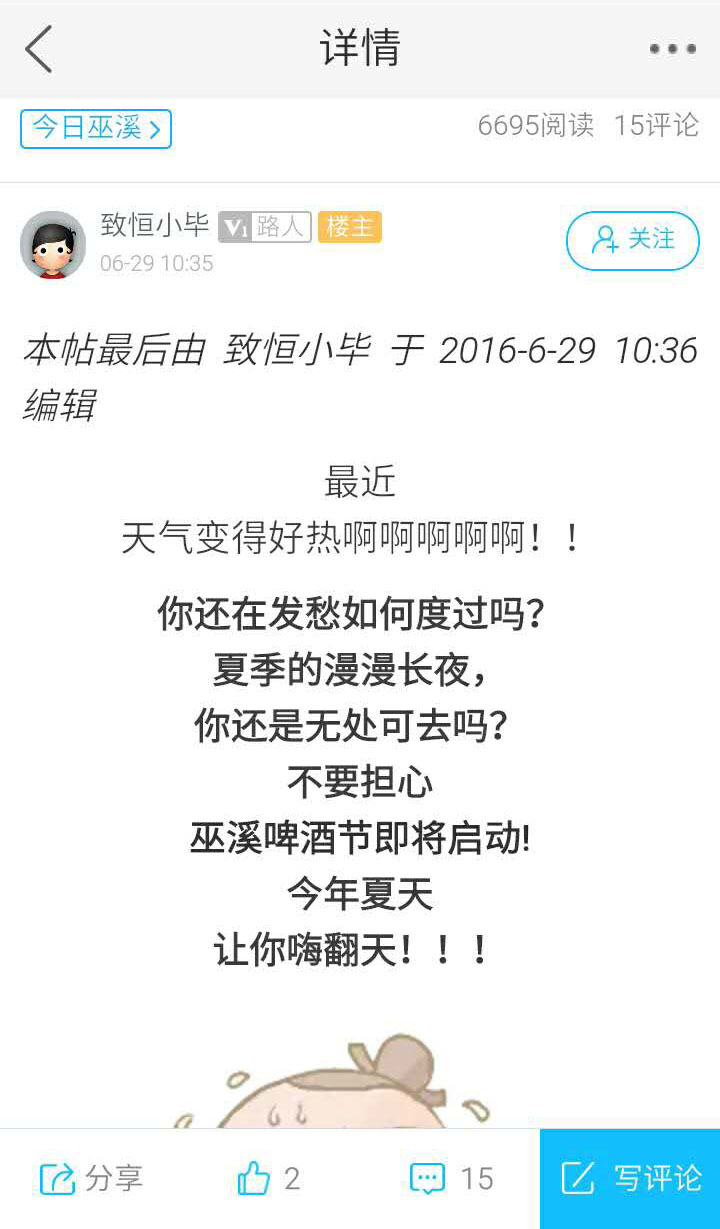
Task: View 致恒小毕's profile avatar
Action: point(53,244)
